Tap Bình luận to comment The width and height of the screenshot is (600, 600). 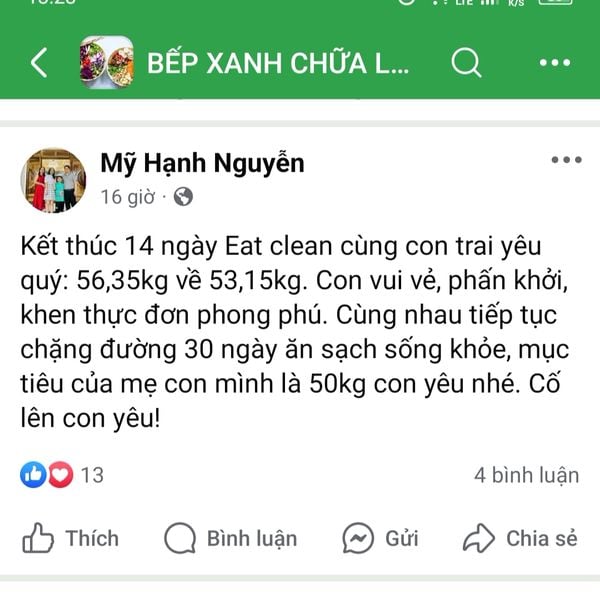(231, 538)
